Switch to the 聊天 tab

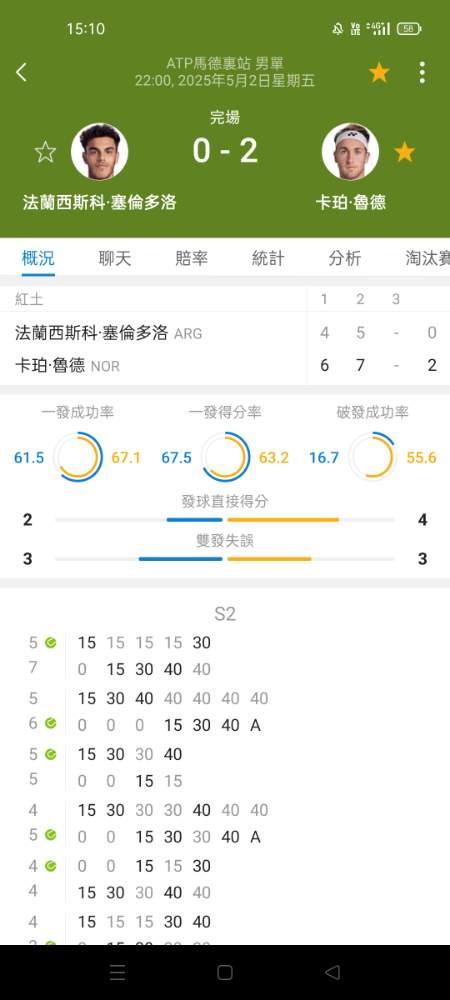[115, 258]
